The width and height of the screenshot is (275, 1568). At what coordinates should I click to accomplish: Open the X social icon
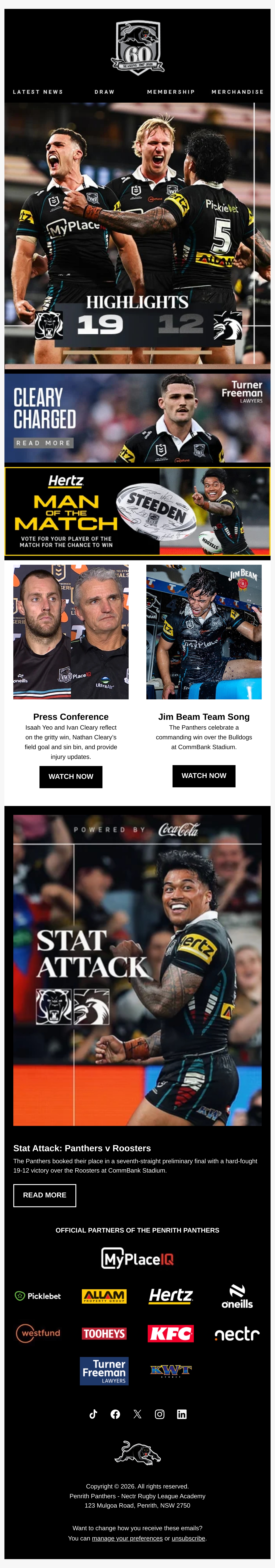tap(137, 1414)
